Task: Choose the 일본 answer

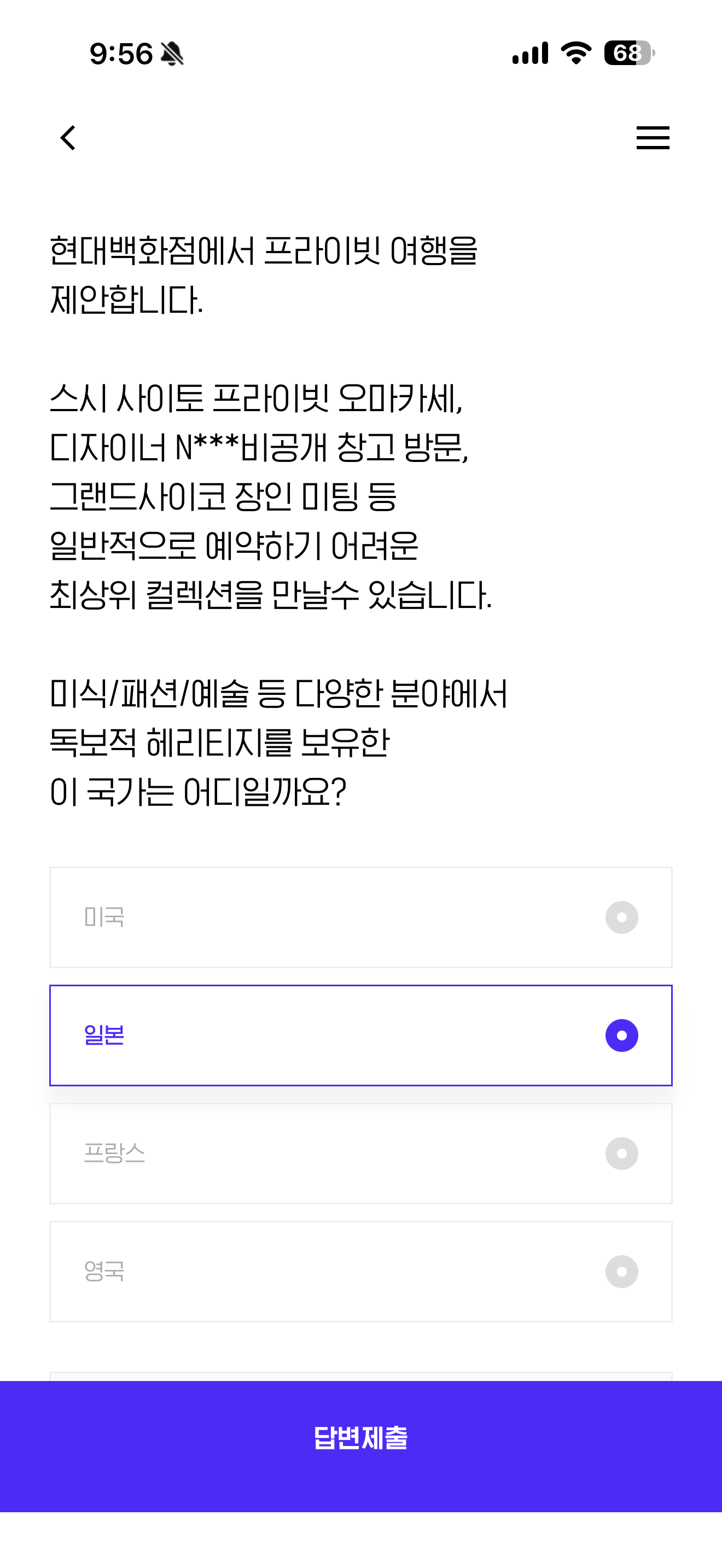Action: point(361,1035)
